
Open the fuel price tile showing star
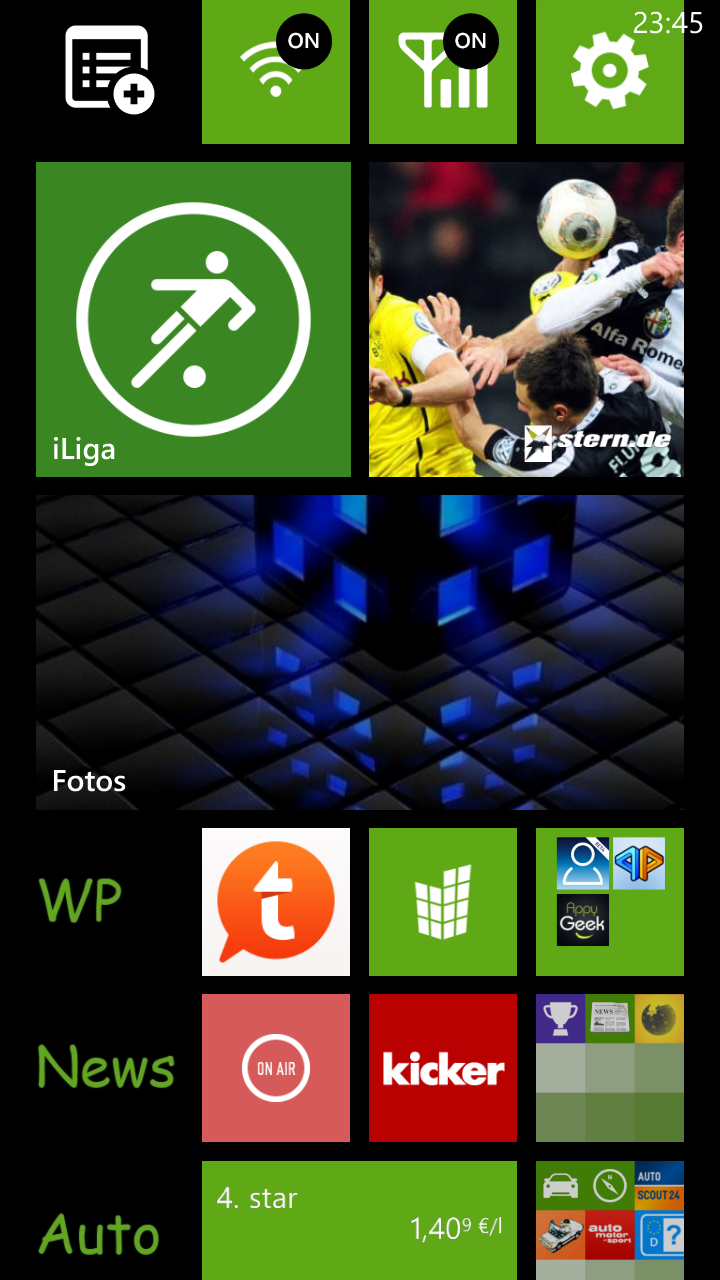(359, 1221)
